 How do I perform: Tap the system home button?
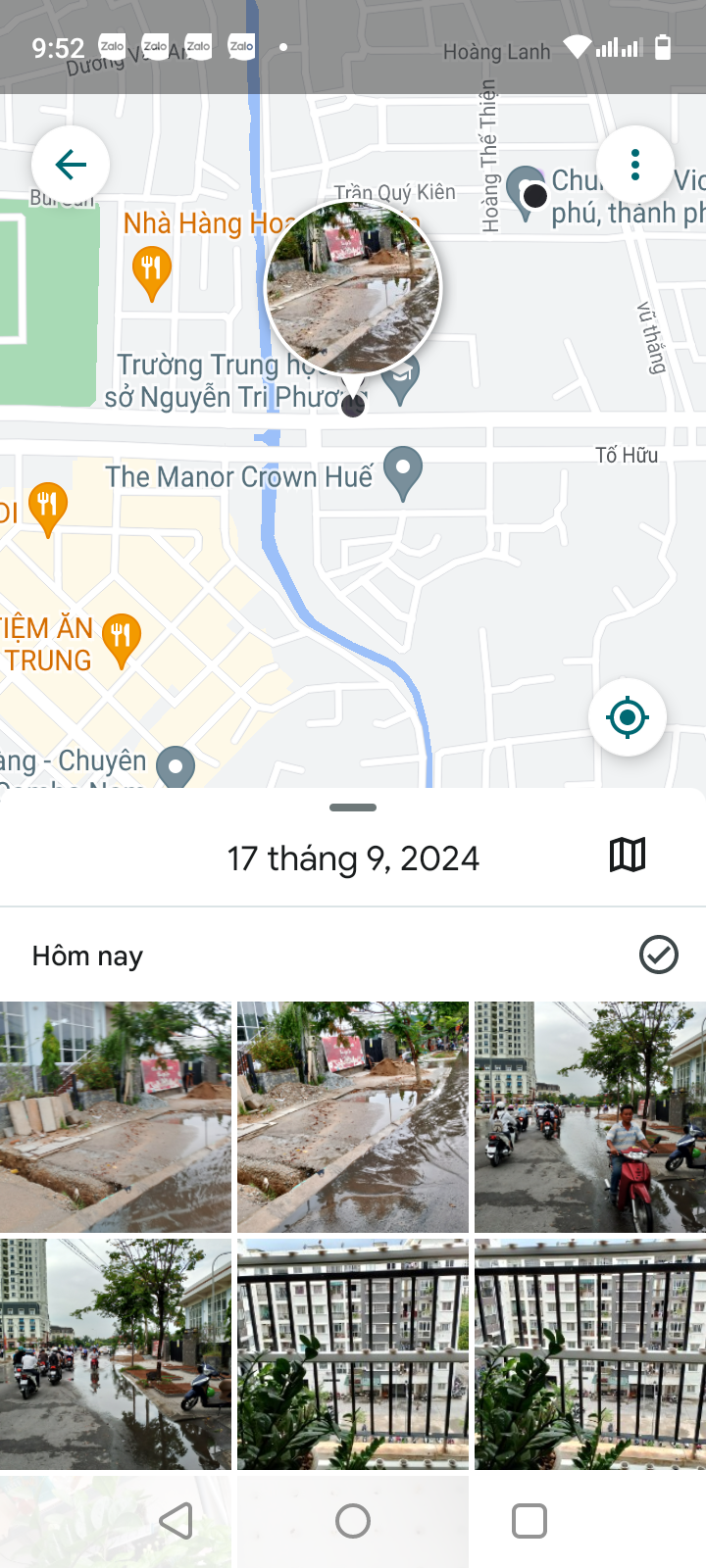pos(353,1521)
